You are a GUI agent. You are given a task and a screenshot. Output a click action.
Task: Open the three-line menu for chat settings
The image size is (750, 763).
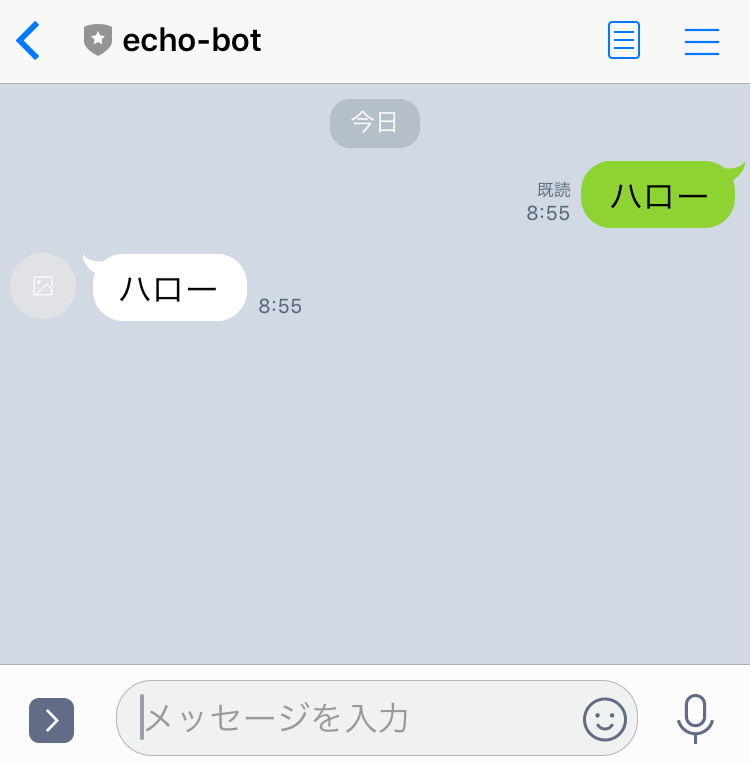[x=701, y=41]
